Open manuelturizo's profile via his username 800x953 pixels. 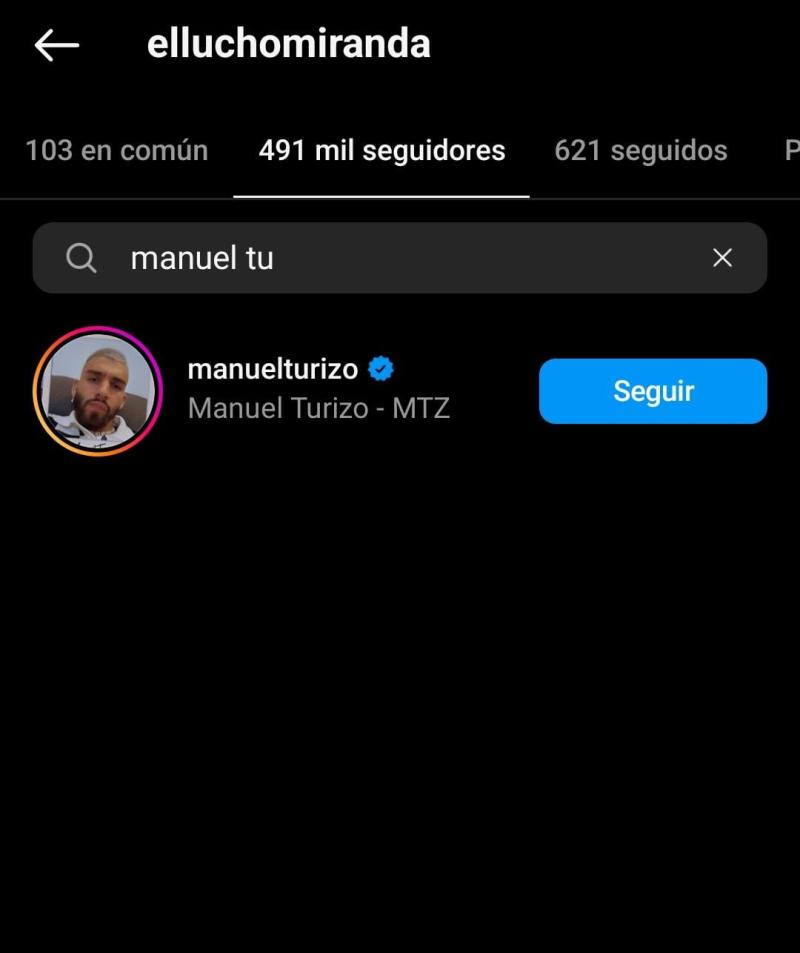(272, 367)
